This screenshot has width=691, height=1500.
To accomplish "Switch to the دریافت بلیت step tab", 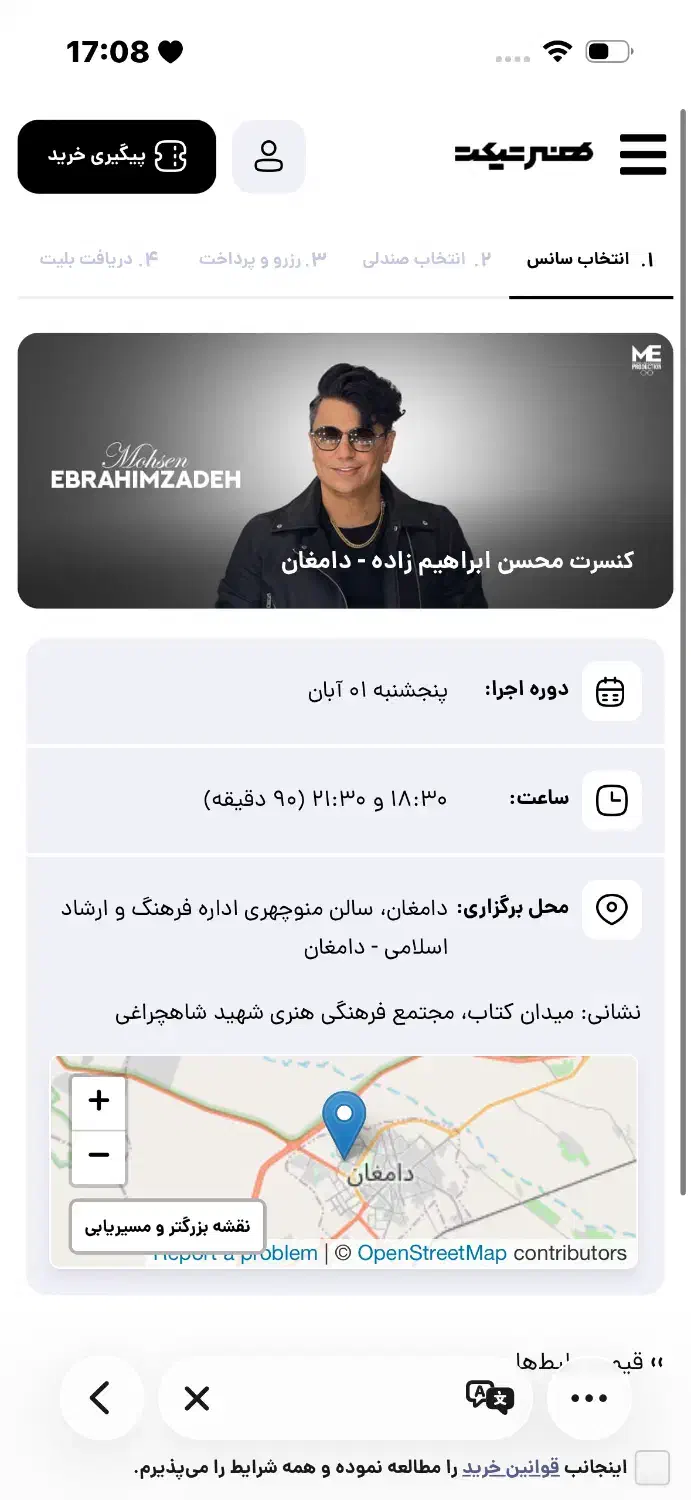I will coord(99,260).
